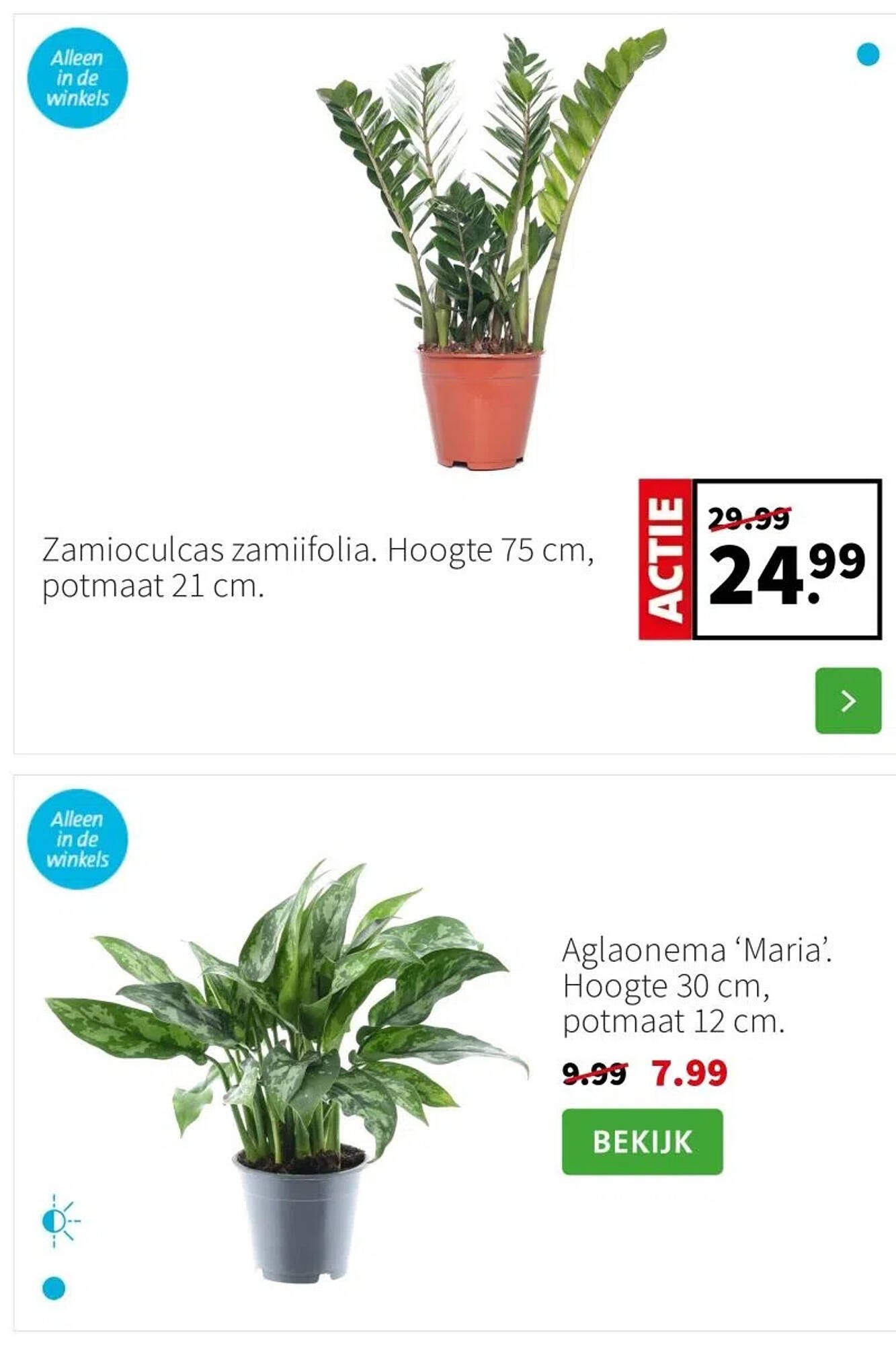Tap BEKIJK for Aglaonema 'Maria'

pyautogui.click(x=642, y=1142)
